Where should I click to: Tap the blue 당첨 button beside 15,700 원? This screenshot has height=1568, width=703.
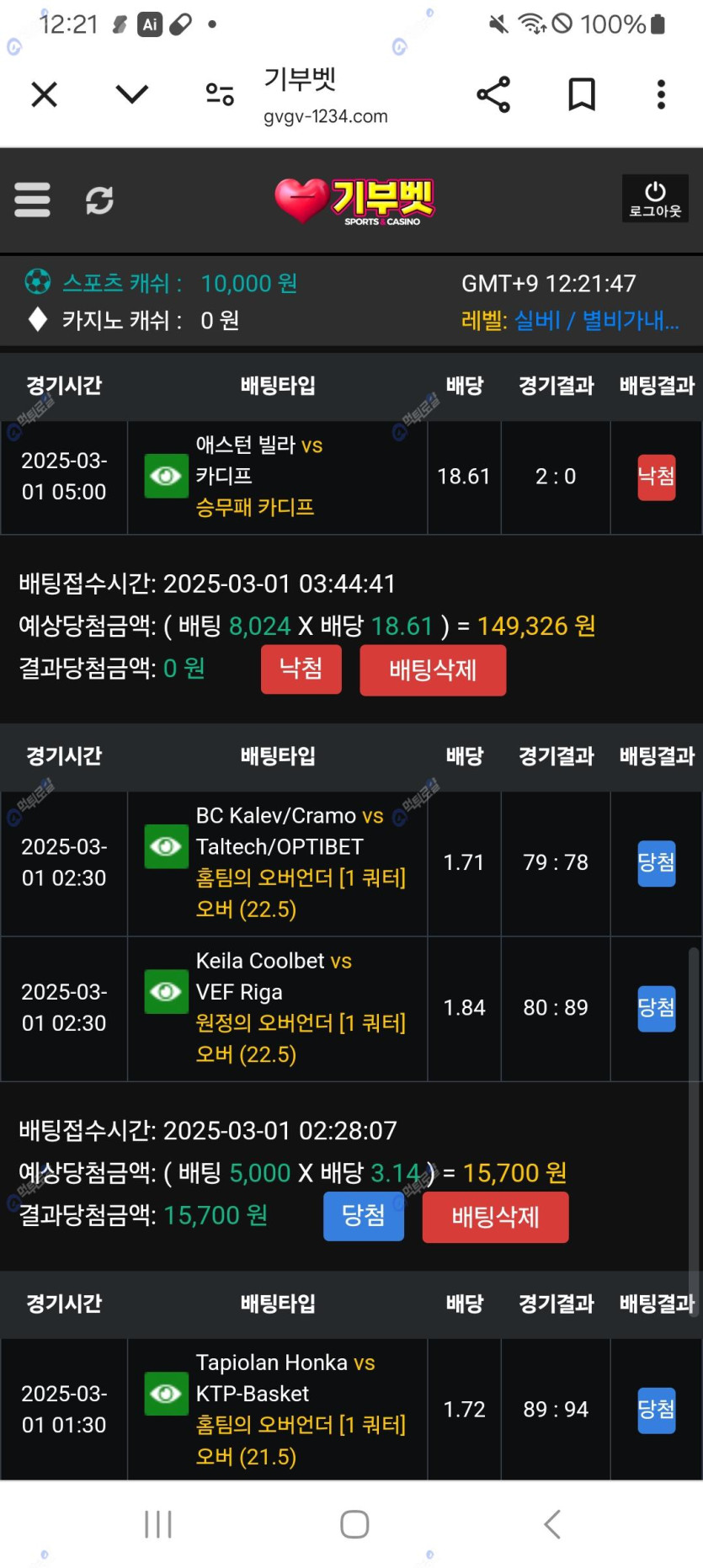click(364, 1216)
